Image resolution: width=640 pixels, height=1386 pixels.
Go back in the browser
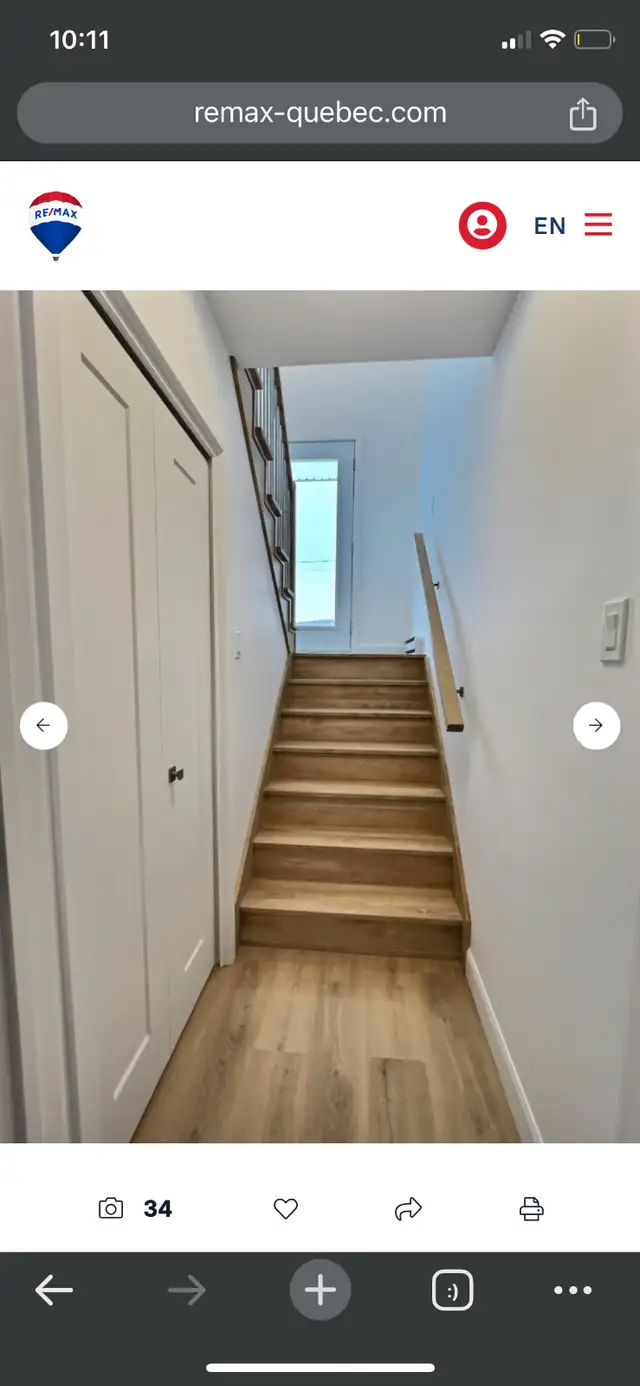(x=54, y=1291)
